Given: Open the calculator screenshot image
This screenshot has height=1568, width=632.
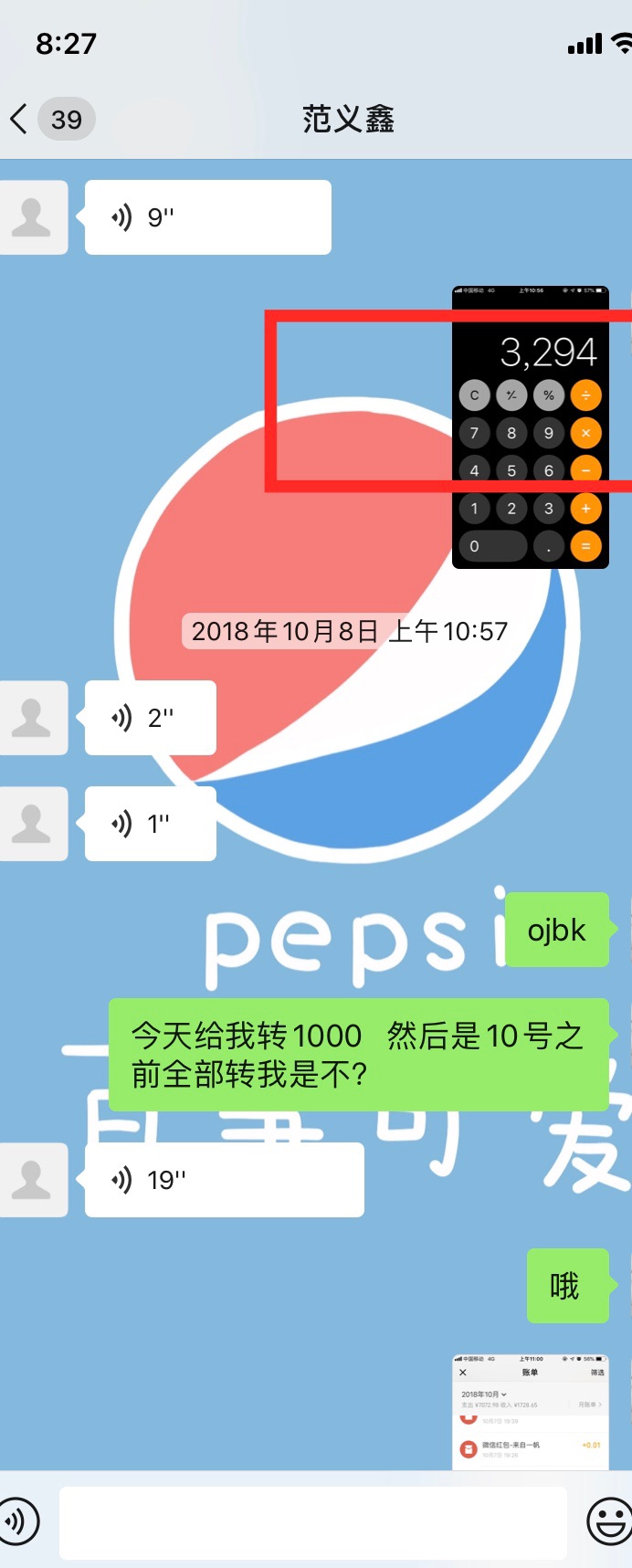Looking at the screenshot, I should (x=530, y=426).
